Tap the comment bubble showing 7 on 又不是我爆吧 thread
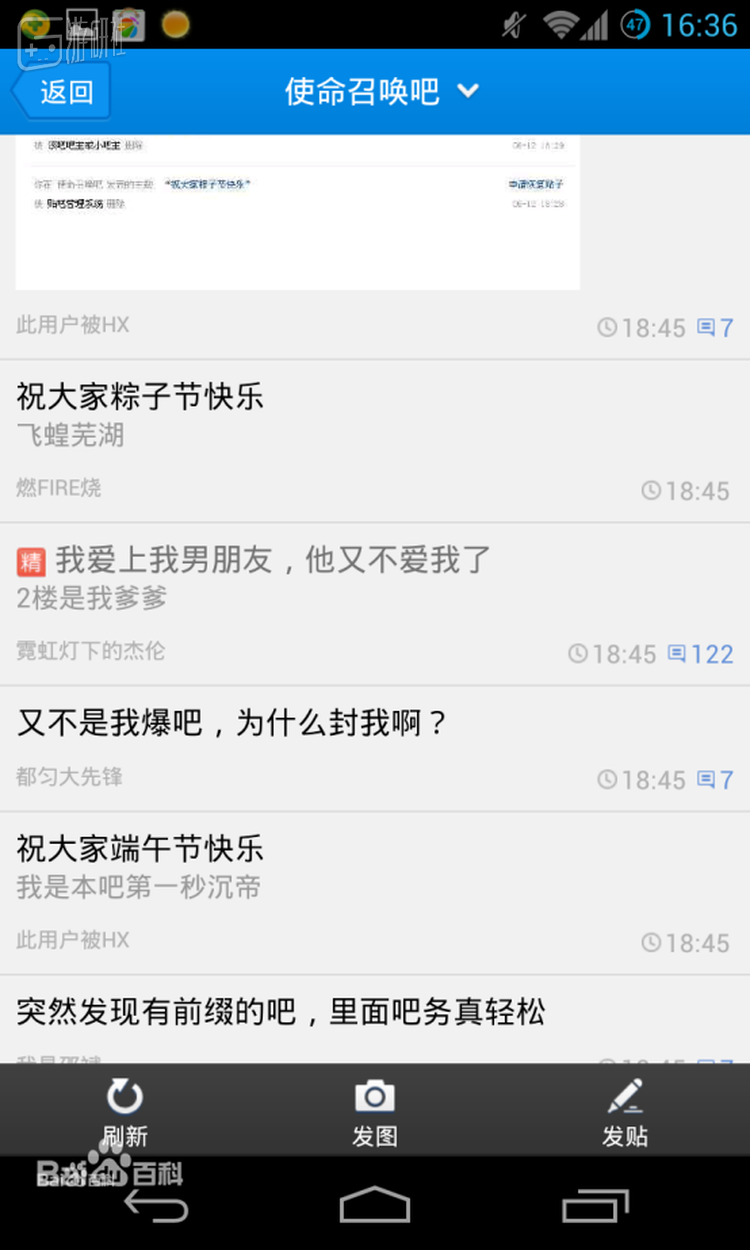This screenshot has height=1250, width=750. (x=708, y=779)
